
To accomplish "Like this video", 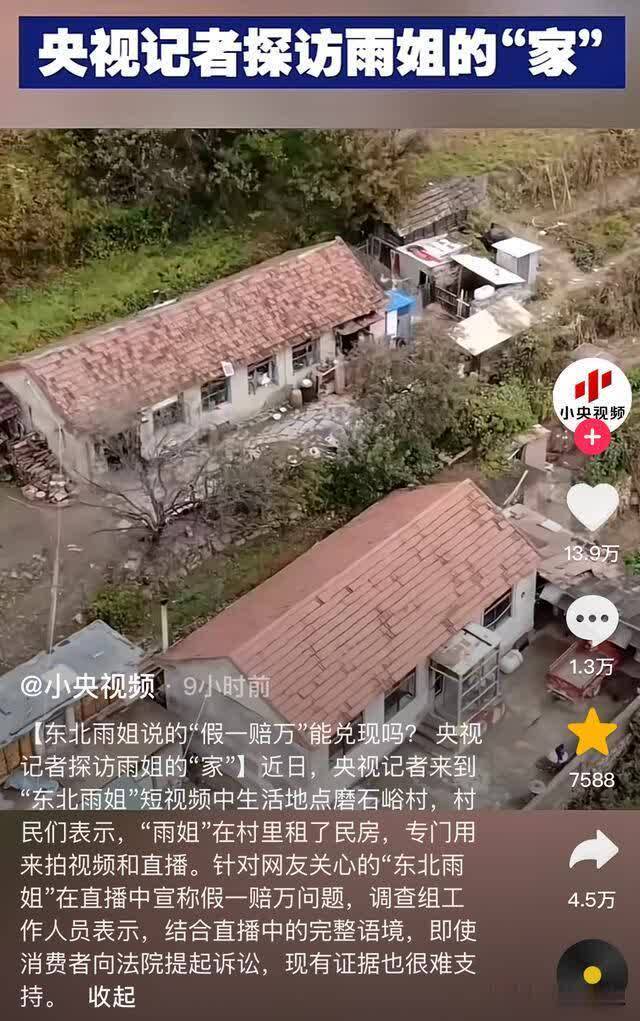I will point(592,506).
